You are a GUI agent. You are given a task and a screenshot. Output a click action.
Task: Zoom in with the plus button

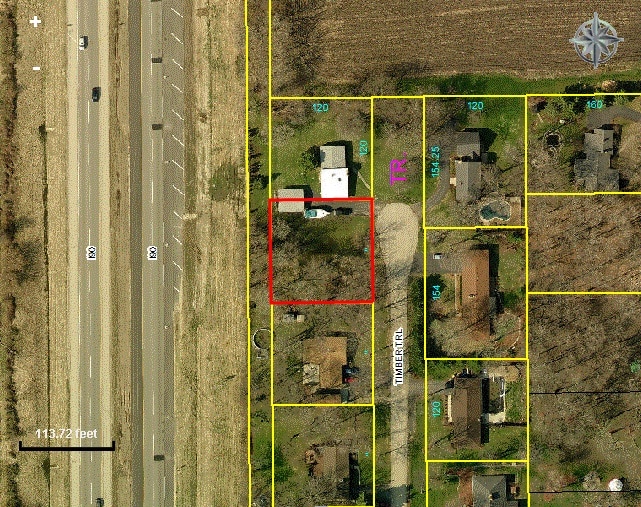point(36,21)
